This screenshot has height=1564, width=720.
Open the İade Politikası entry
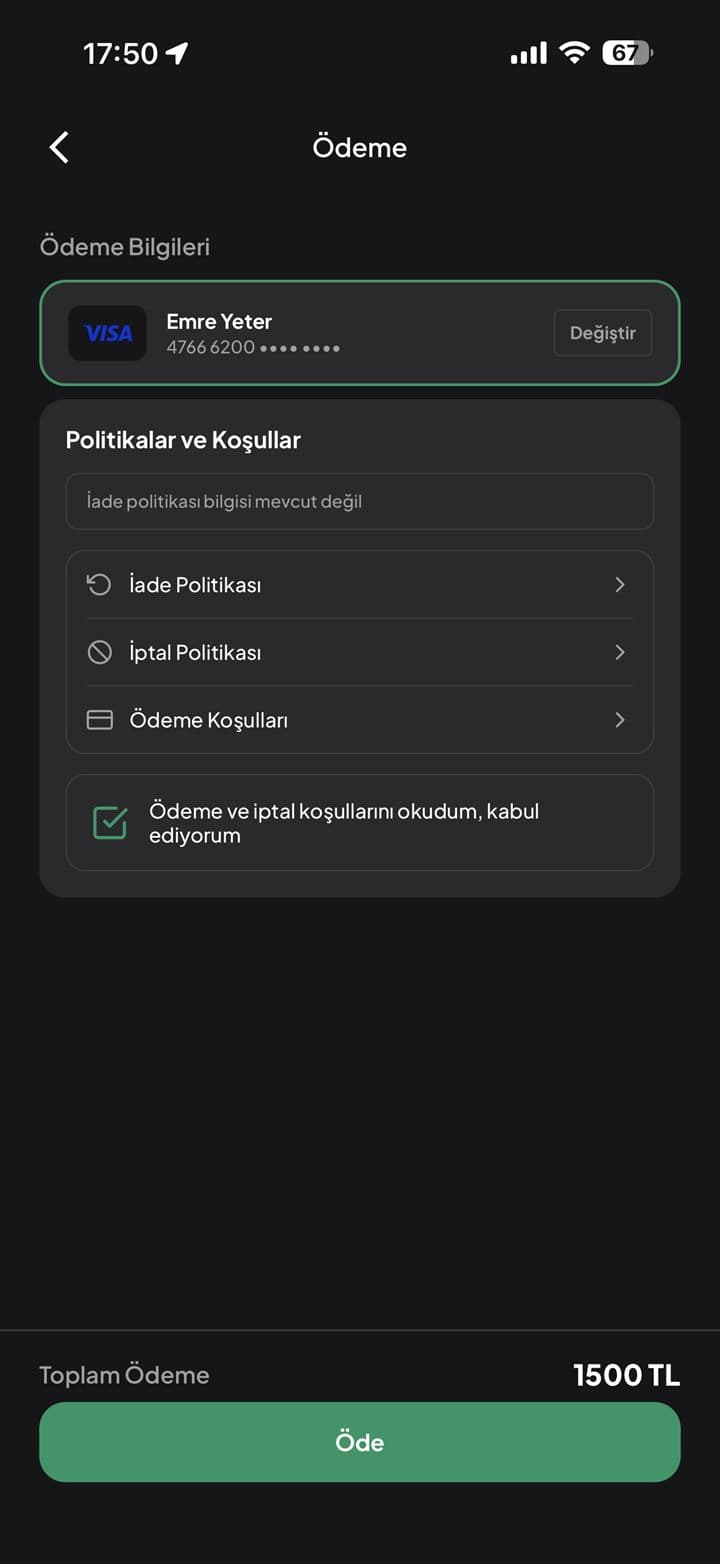(360, 584)
